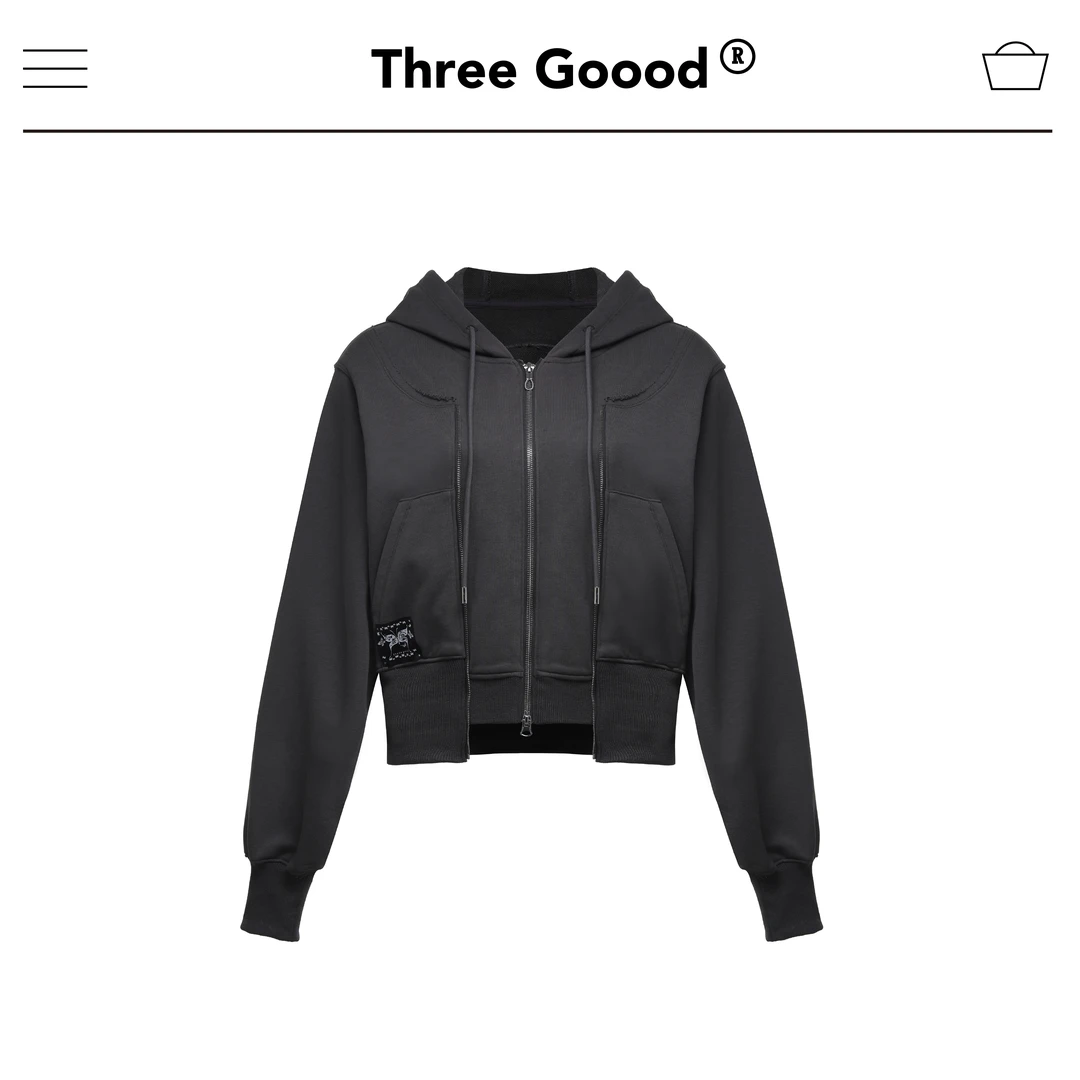Screen dimensions: 1080x1080
Task: Open the shopping basket
Action: (x=1015, y=66)
